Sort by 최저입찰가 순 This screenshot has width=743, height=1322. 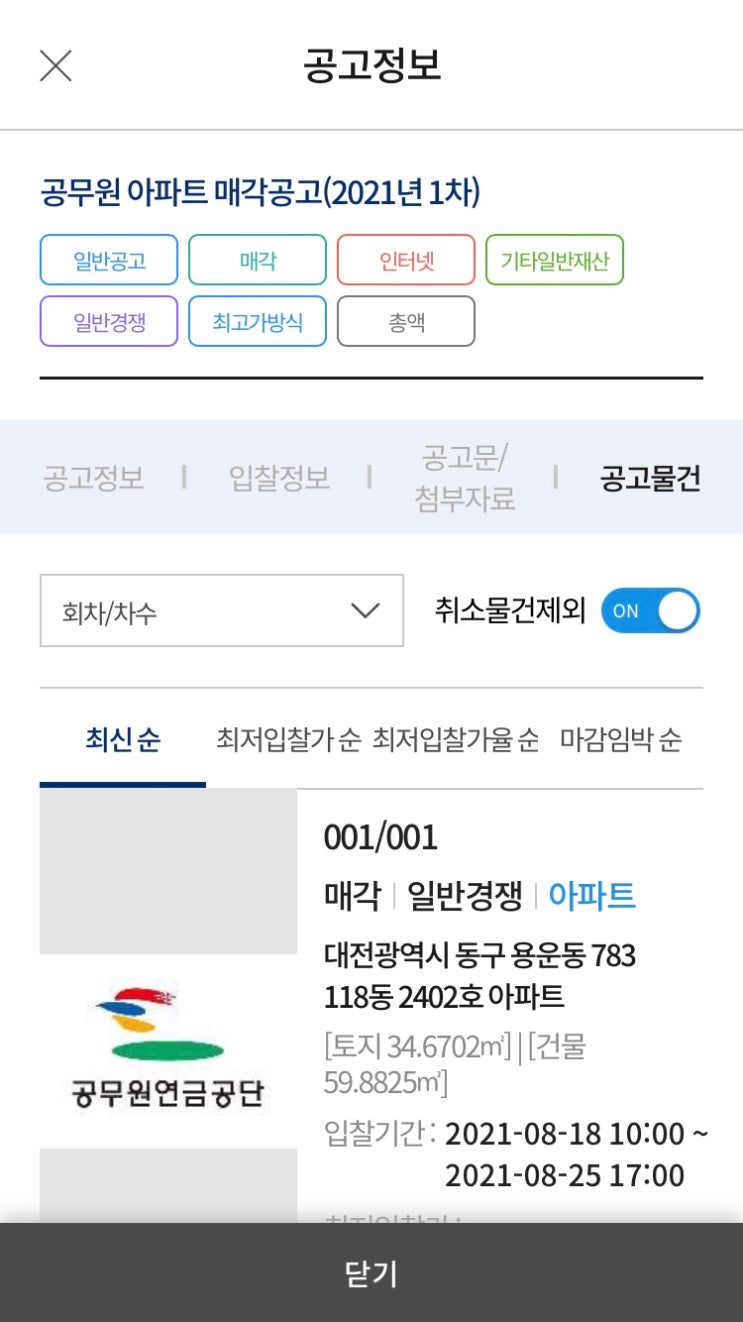pos(288,740)
